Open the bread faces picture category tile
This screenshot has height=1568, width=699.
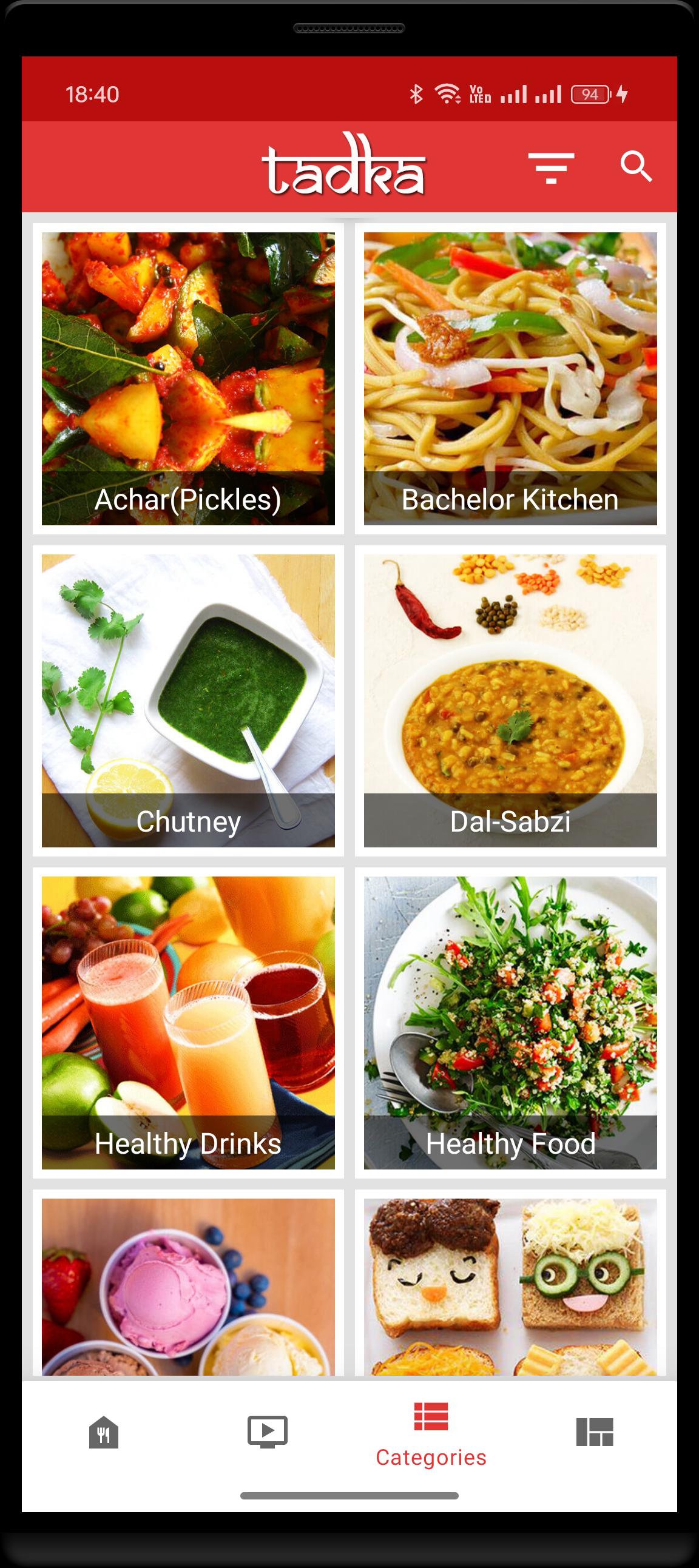[x=510, y=1285]
